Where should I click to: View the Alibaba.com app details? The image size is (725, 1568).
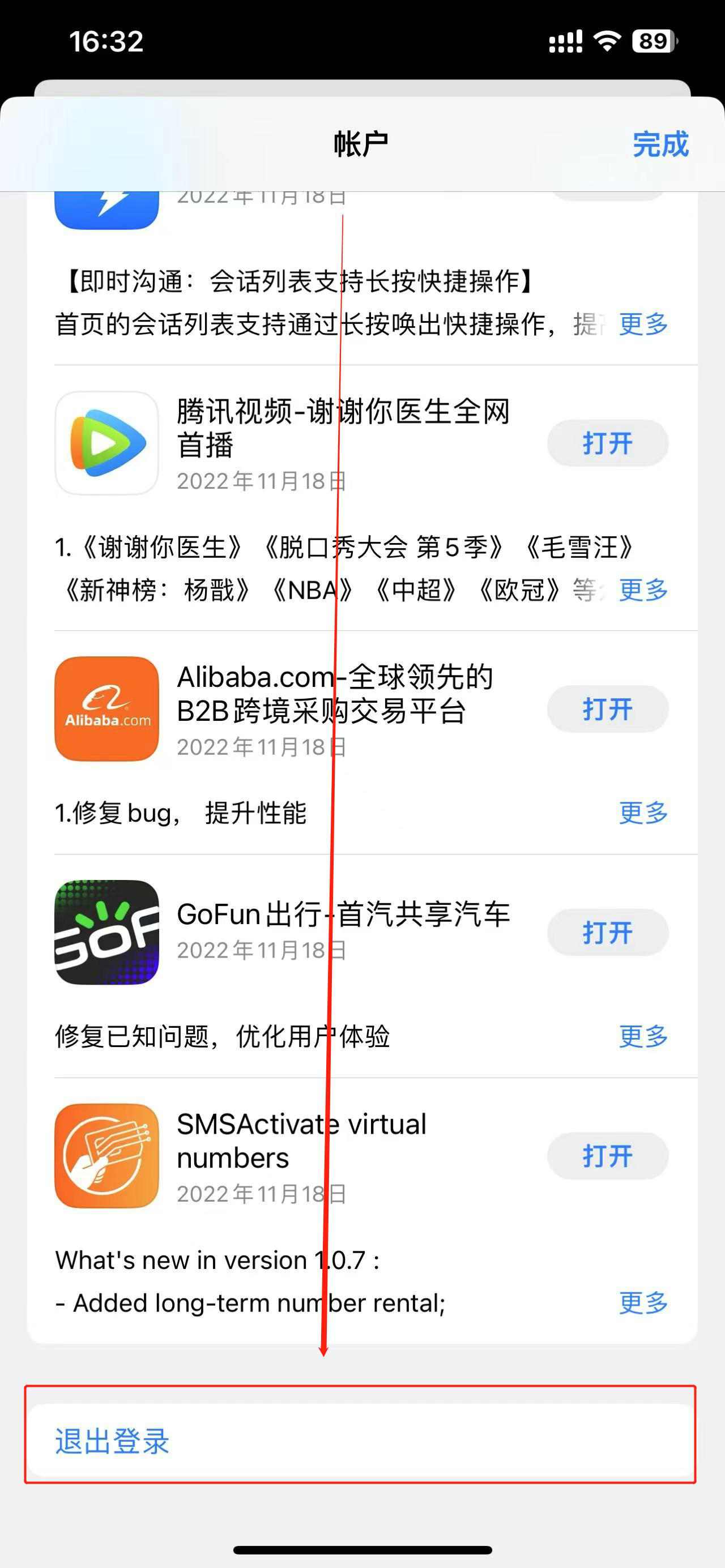pos(107,709)
